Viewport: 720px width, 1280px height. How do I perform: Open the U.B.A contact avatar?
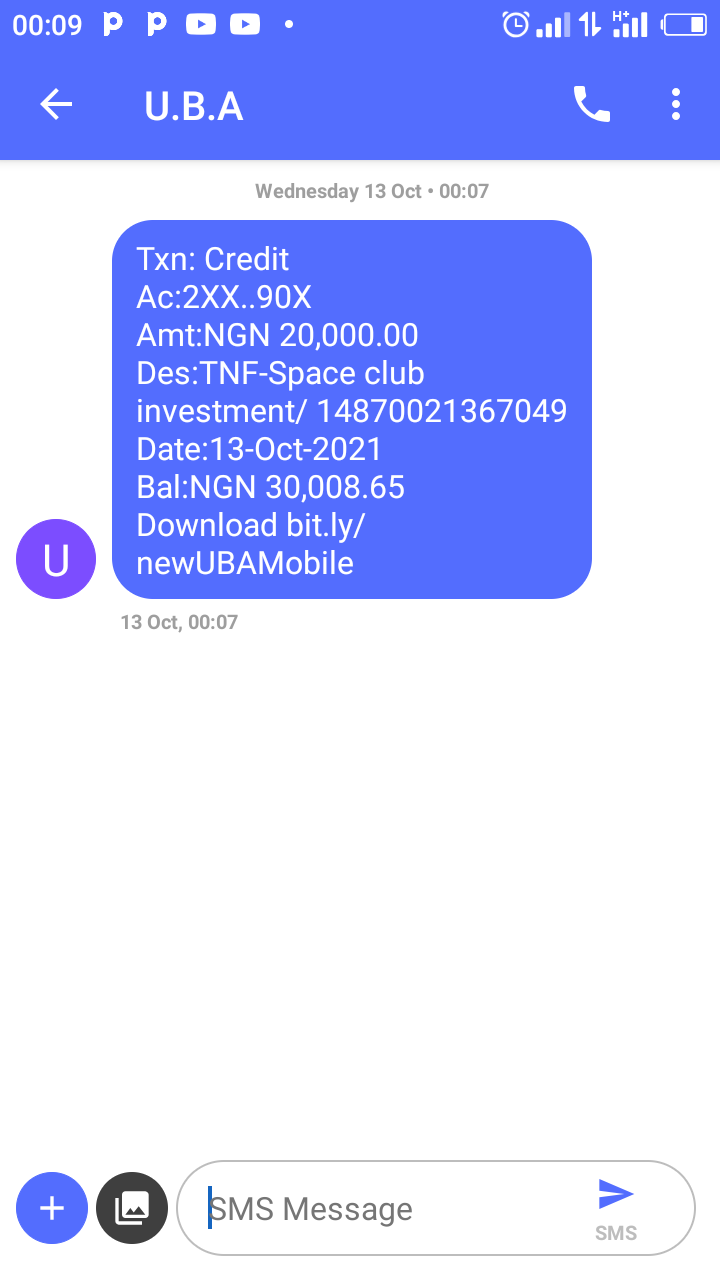point(56,559)
